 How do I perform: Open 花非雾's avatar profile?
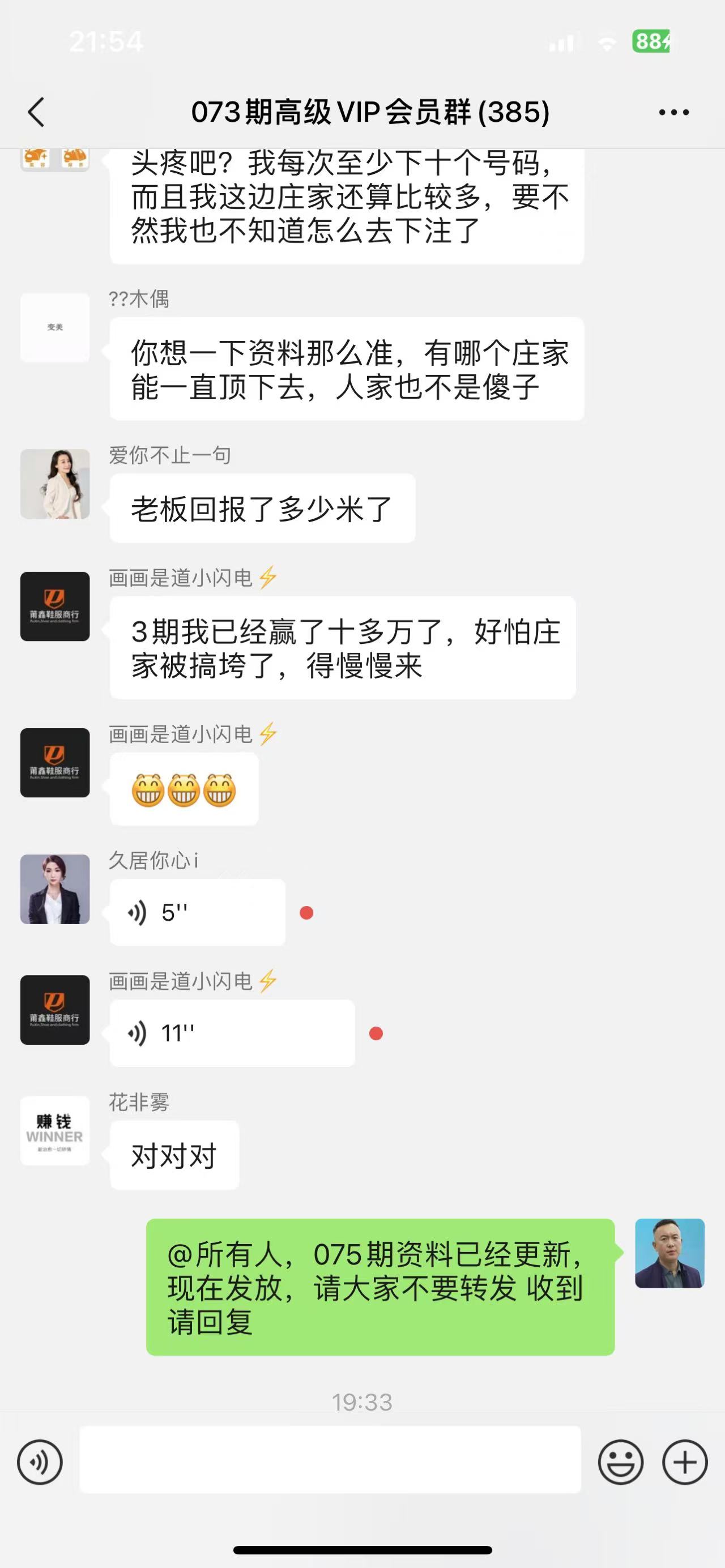pos(55,1131)
